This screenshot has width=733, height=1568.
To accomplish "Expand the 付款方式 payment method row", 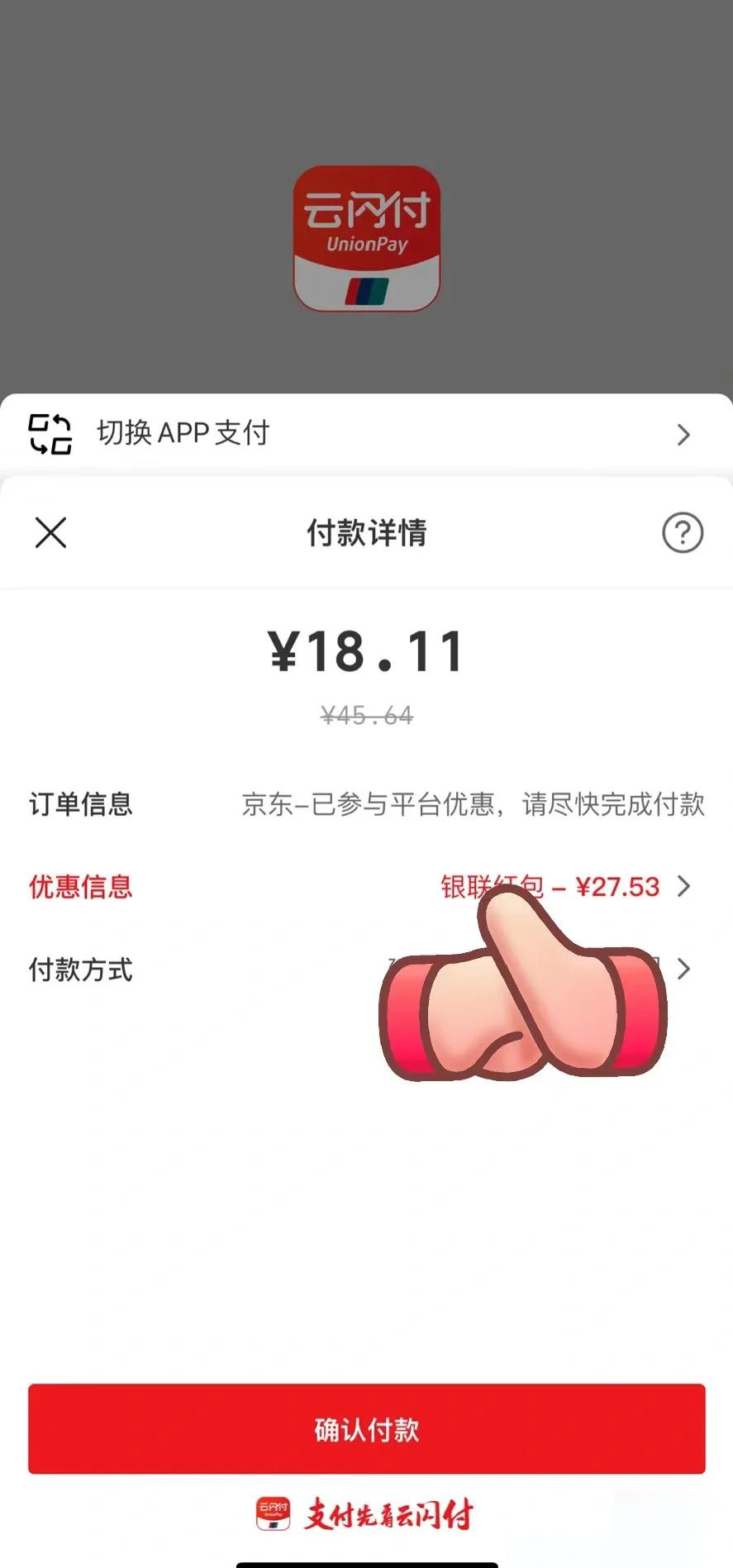I will [683, 969].
